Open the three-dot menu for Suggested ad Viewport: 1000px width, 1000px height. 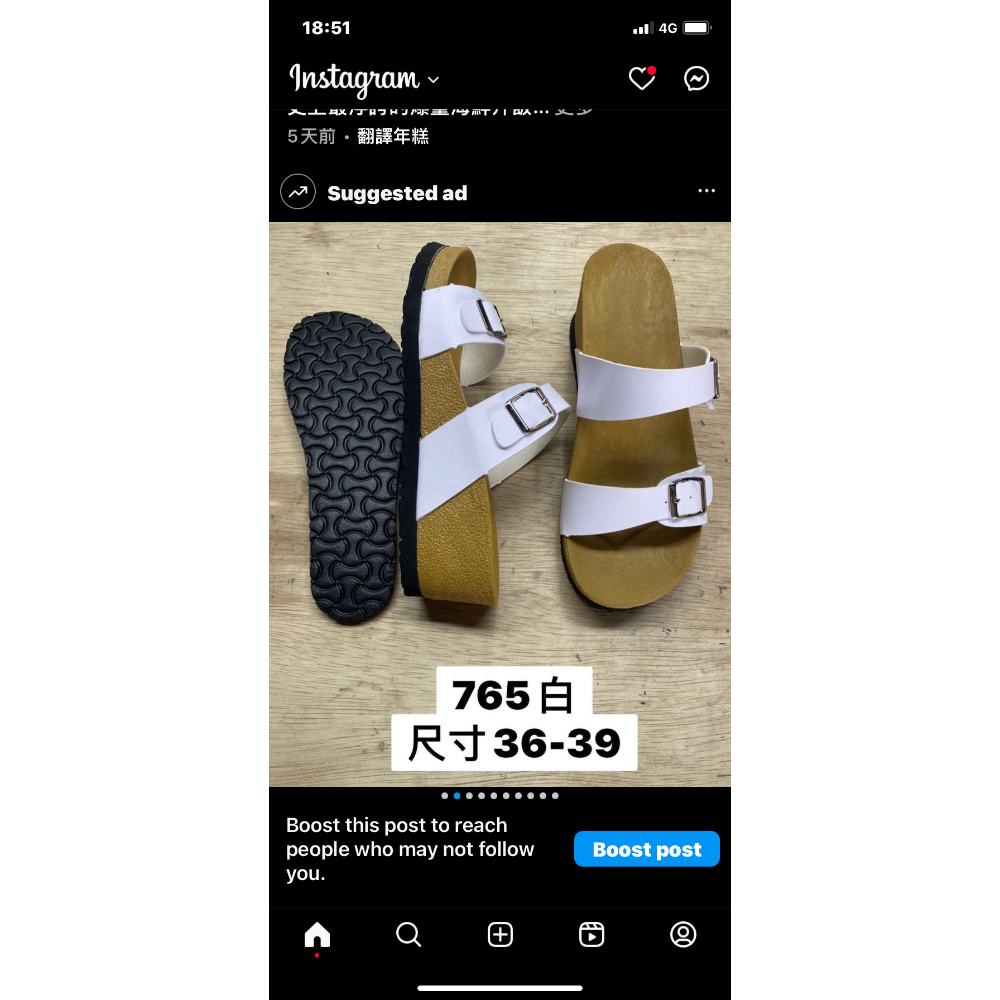[706, 191]
